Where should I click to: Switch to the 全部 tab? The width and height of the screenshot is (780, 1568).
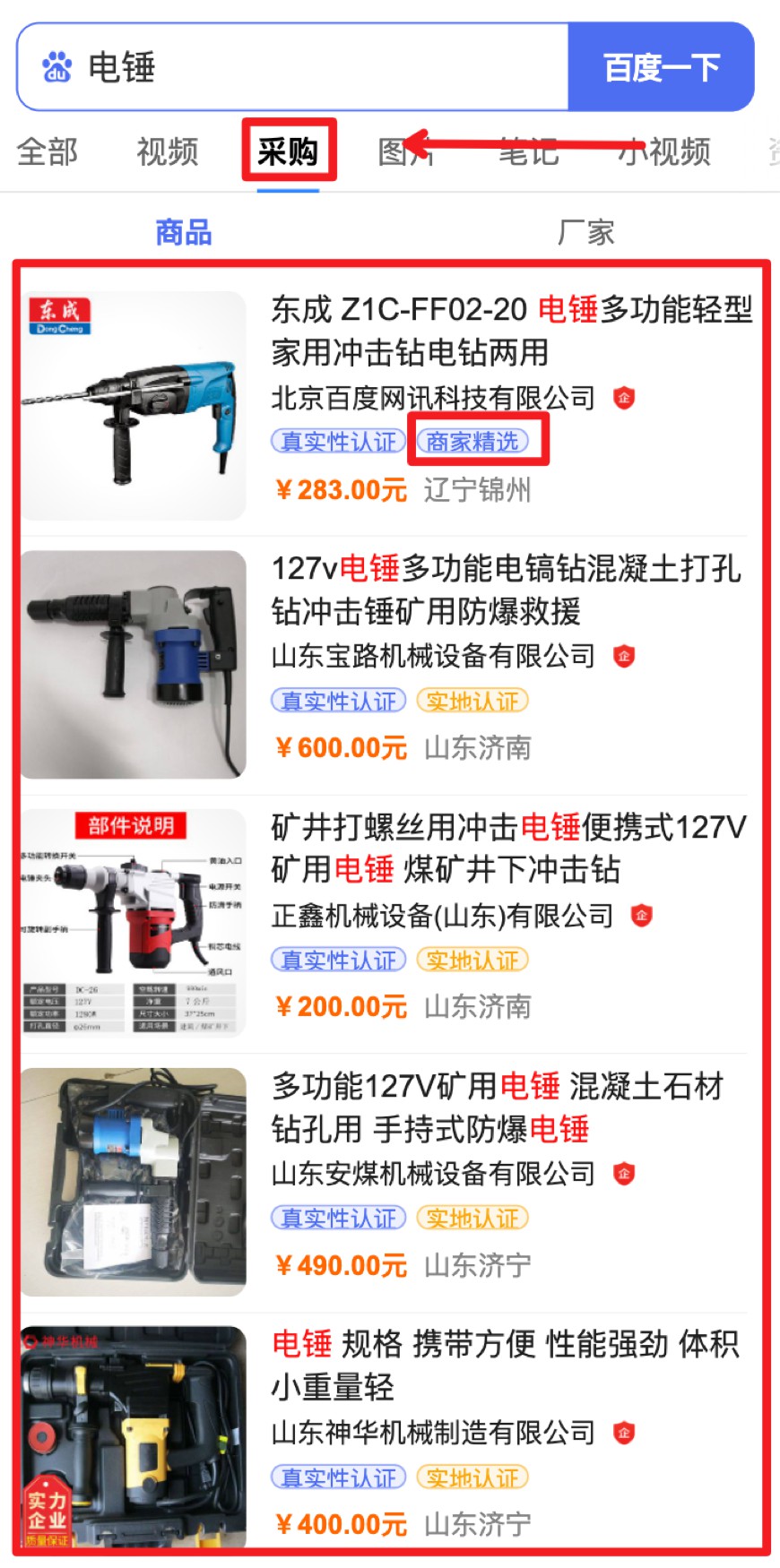47,151
